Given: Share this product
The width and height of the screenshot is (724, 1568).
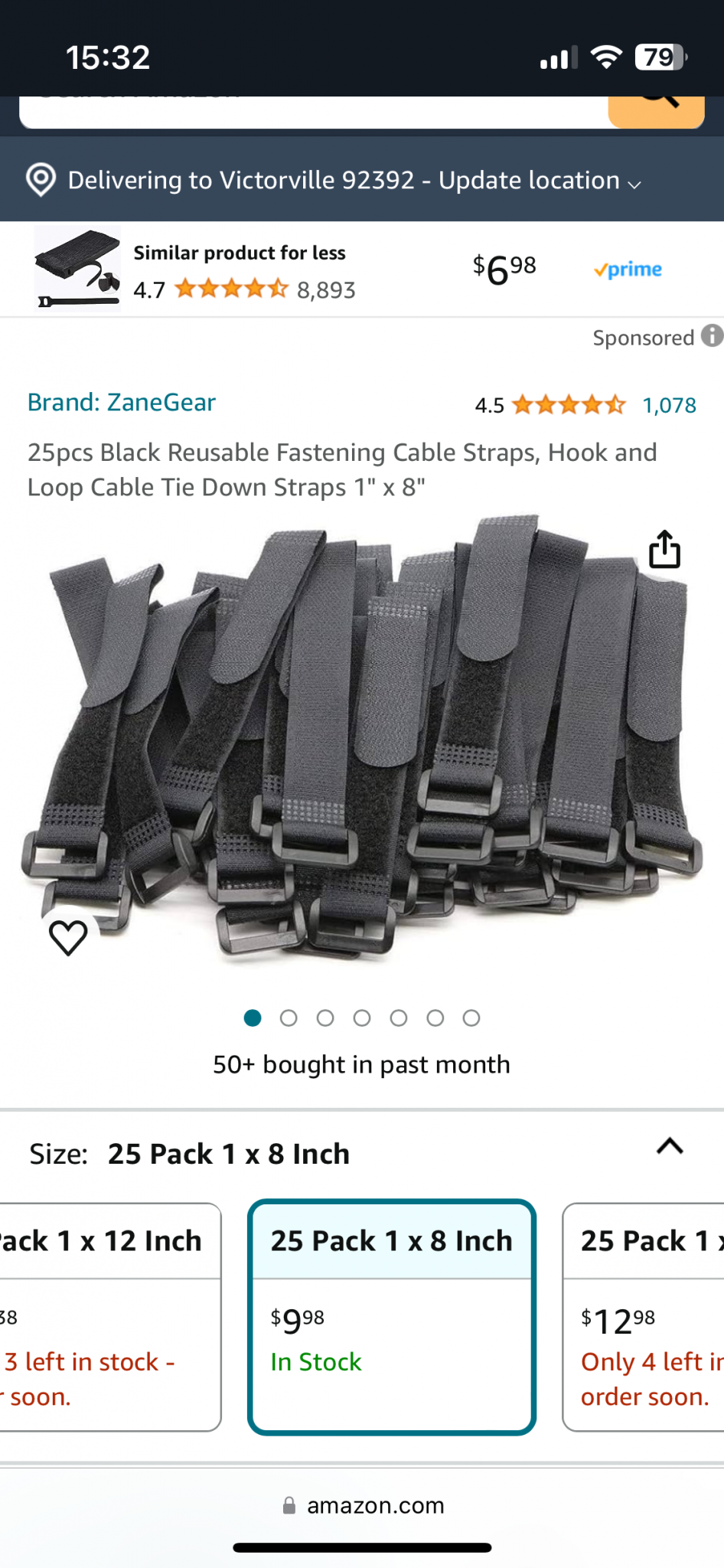Looking at the screenshot, I should (664, 549).
